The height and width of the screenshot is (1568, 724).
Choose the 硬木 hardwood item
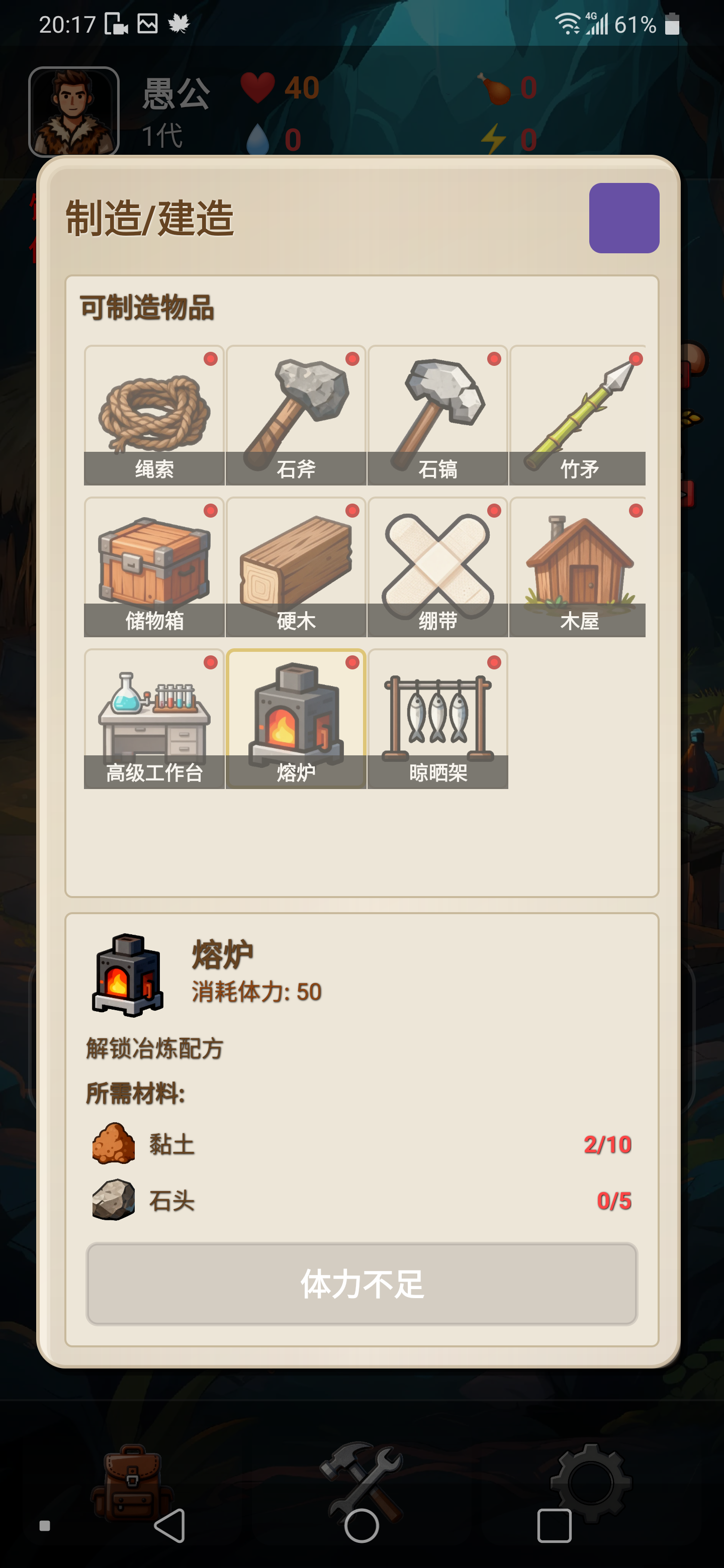point(296,567)
